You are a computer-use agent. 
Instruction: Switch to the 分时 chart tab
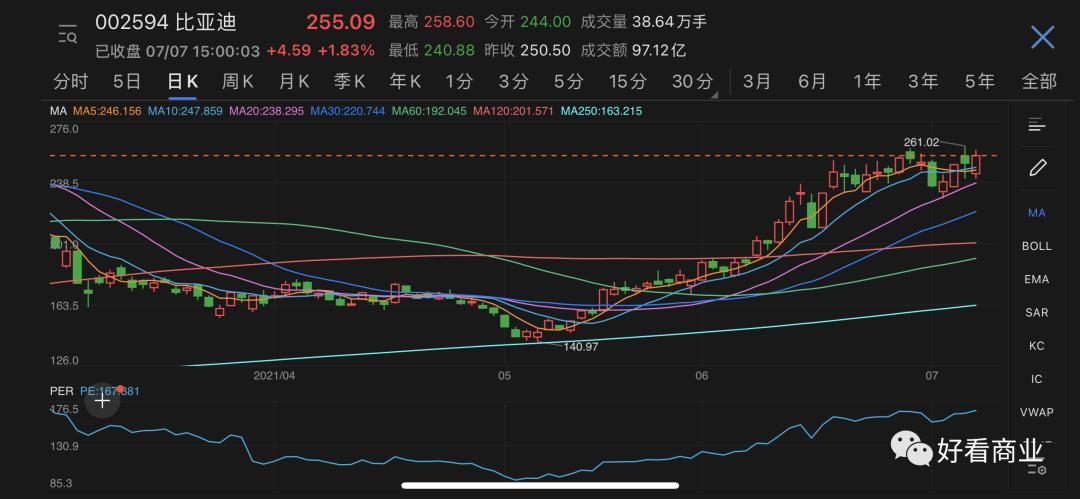pyautogui.click(x=71, y=82)
